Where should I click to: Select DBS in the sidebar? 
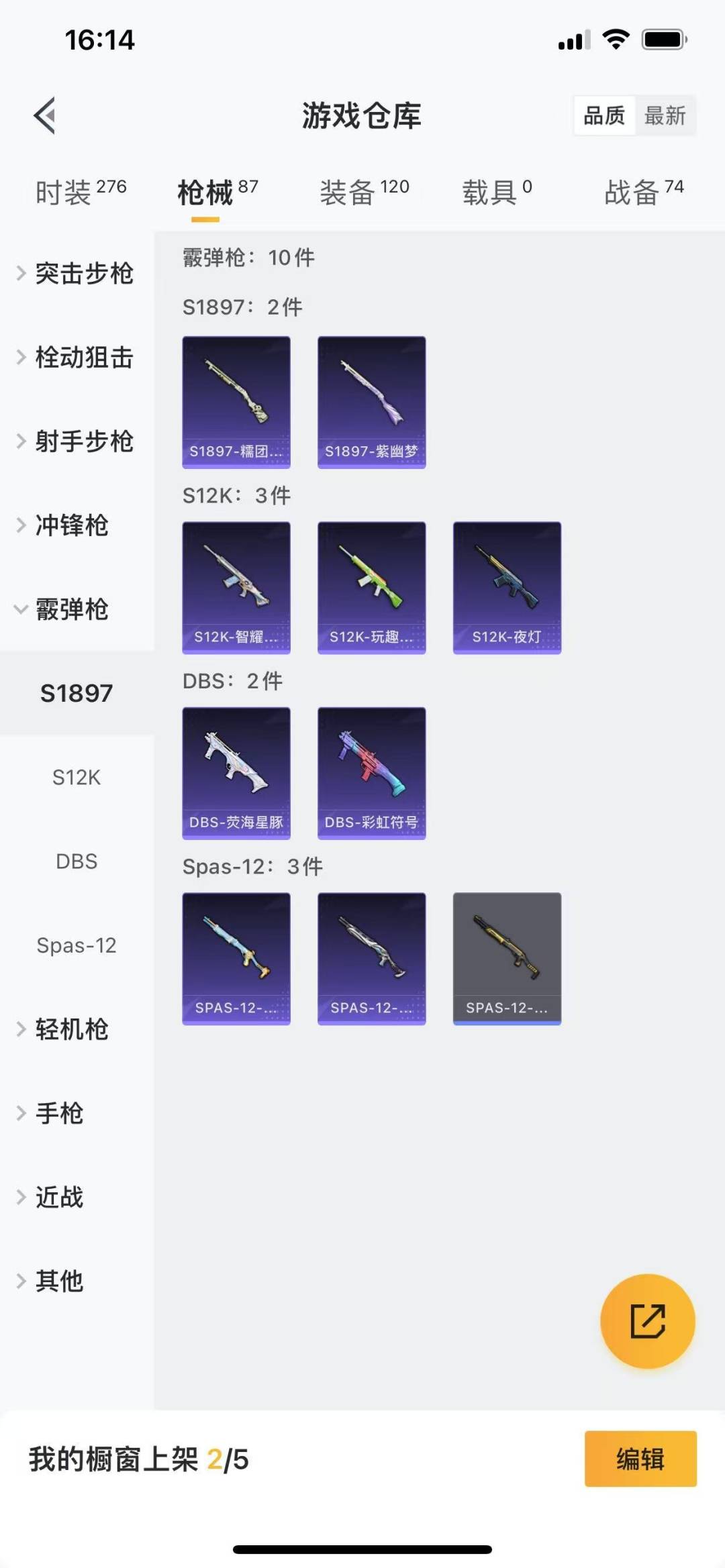pyautogui.click(x=77, y=861)
